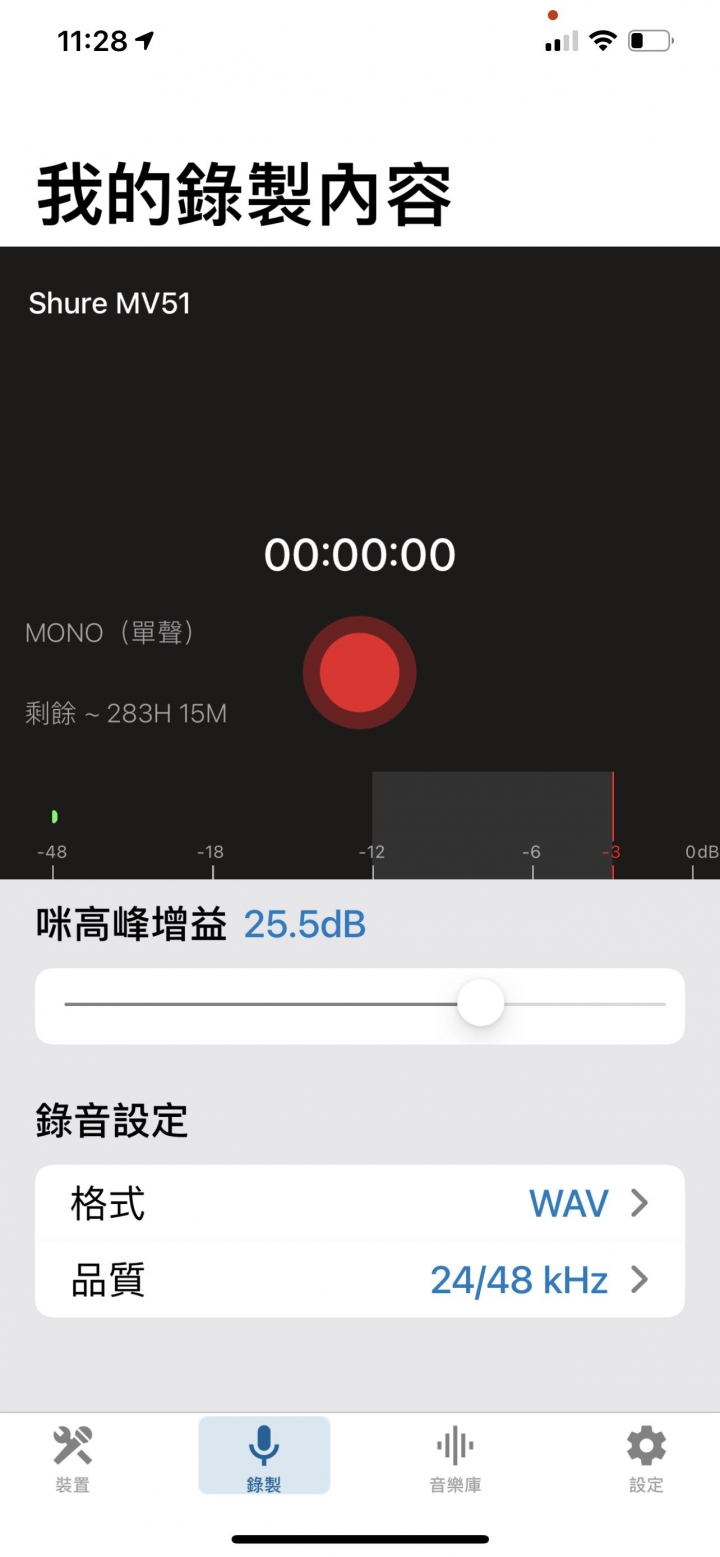Image resolution: width=720 pixels, height=1557 pixels.
Task: Switch to the 裝置 tab
Action: [x=72, y=1458]
